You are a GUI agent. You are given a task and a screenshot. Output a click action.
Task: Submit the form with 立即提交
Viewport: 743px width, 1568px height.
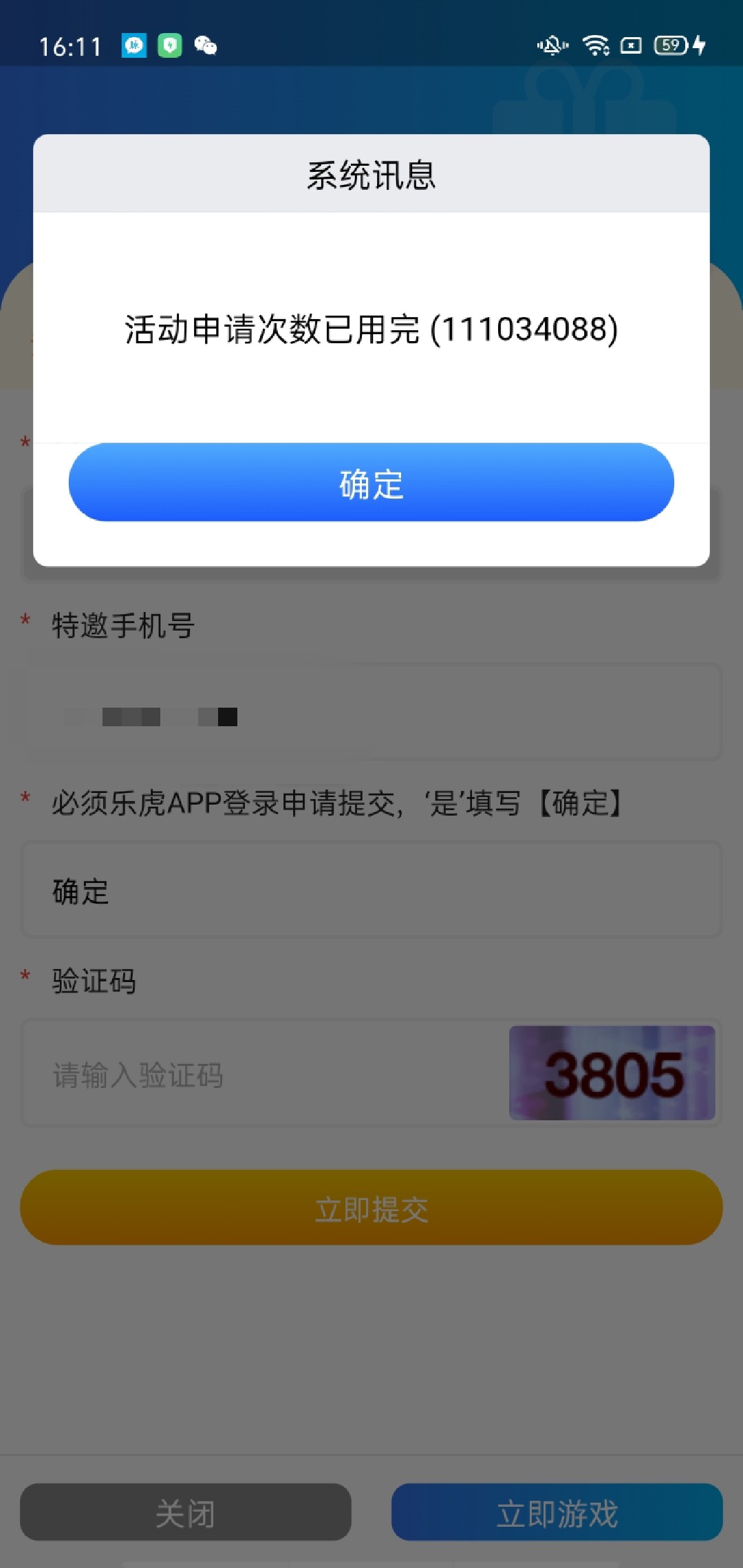coord(371,1208)
